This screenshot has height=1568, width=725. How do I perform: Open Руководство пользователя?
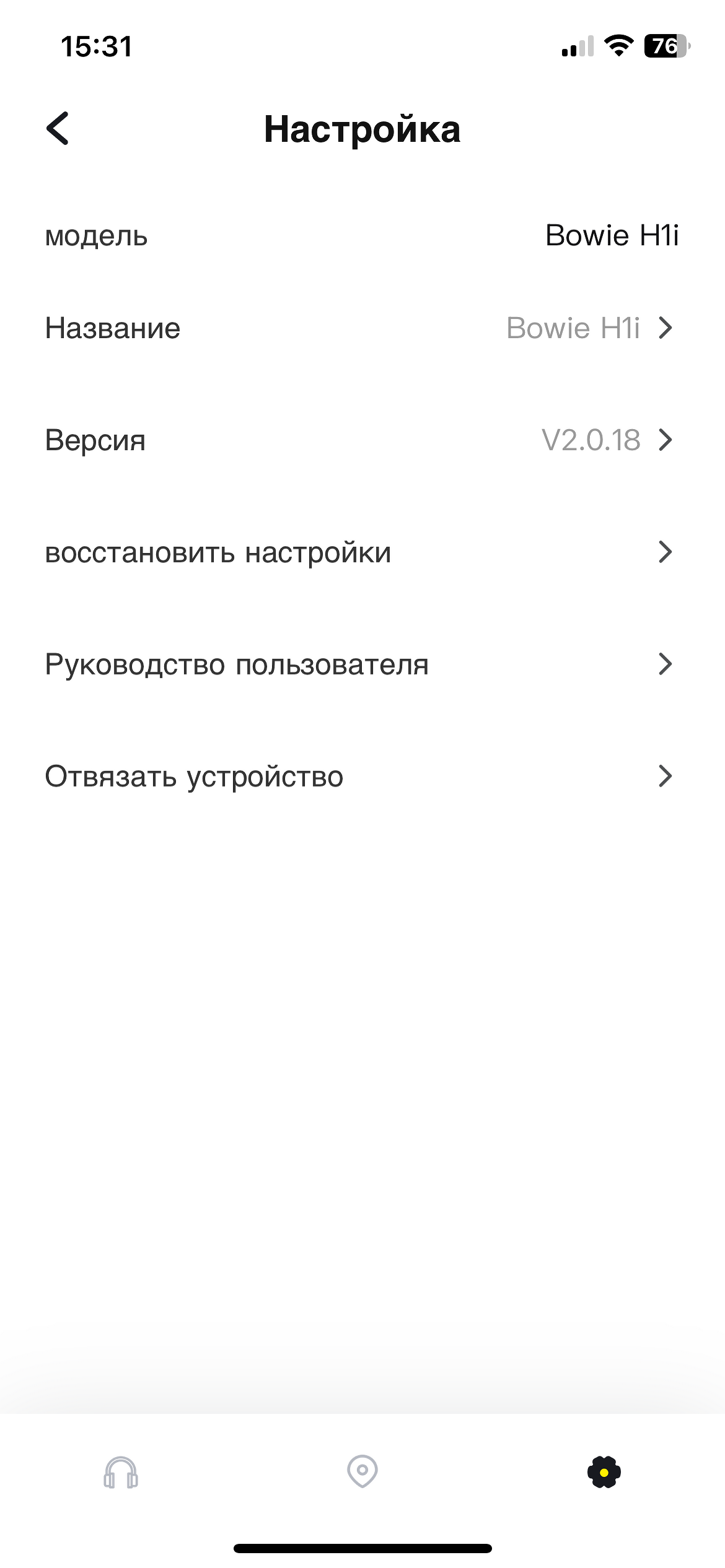coord(362,664)
